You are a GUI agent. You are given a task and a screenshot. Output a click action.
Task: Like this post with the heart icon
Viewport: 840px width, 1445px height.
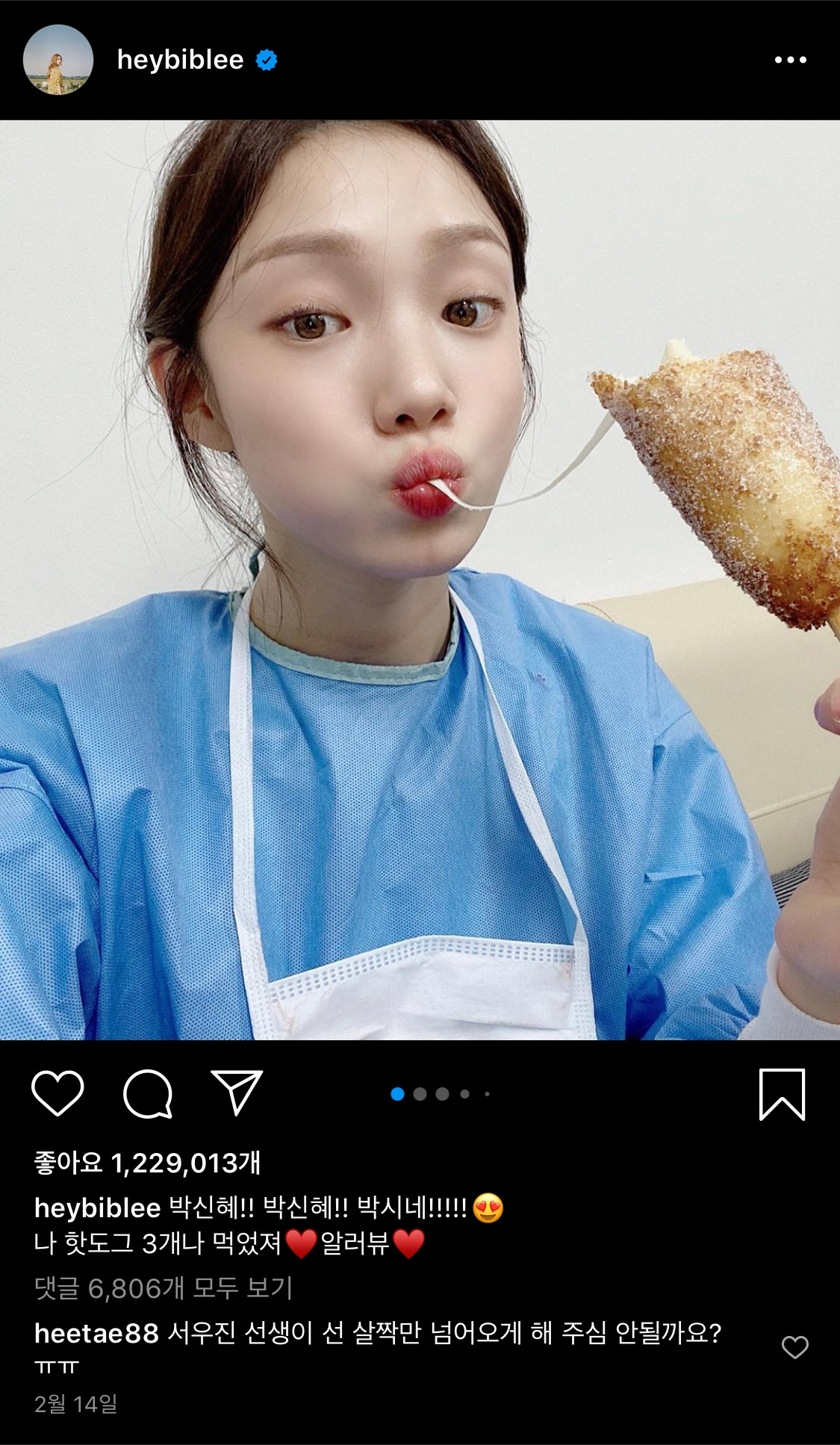point(57,1093)
